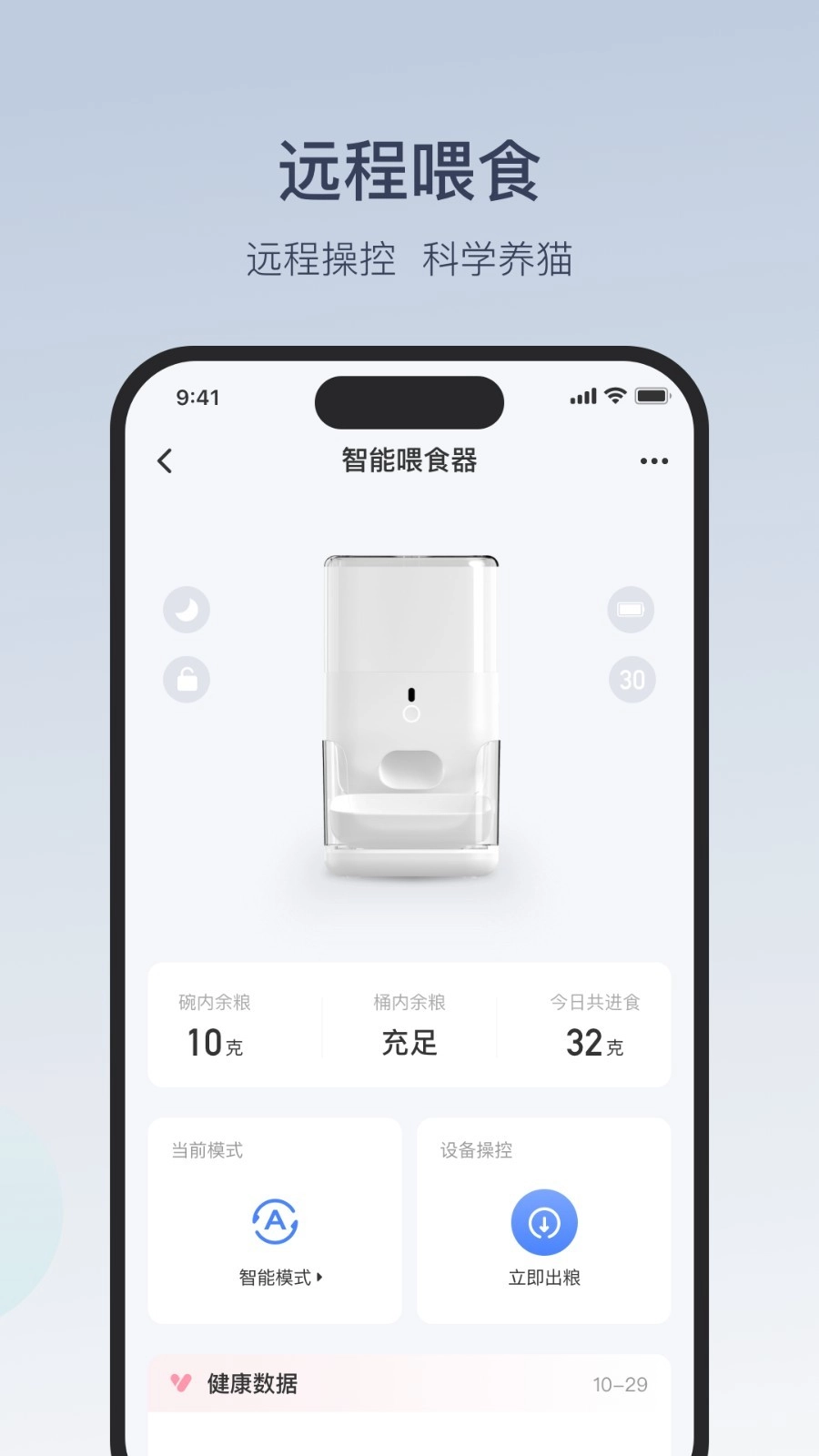This screenshot has width=819, height=1456.
Task: Tap the battery icon in the status bar
Action: (x=650, y=398)
